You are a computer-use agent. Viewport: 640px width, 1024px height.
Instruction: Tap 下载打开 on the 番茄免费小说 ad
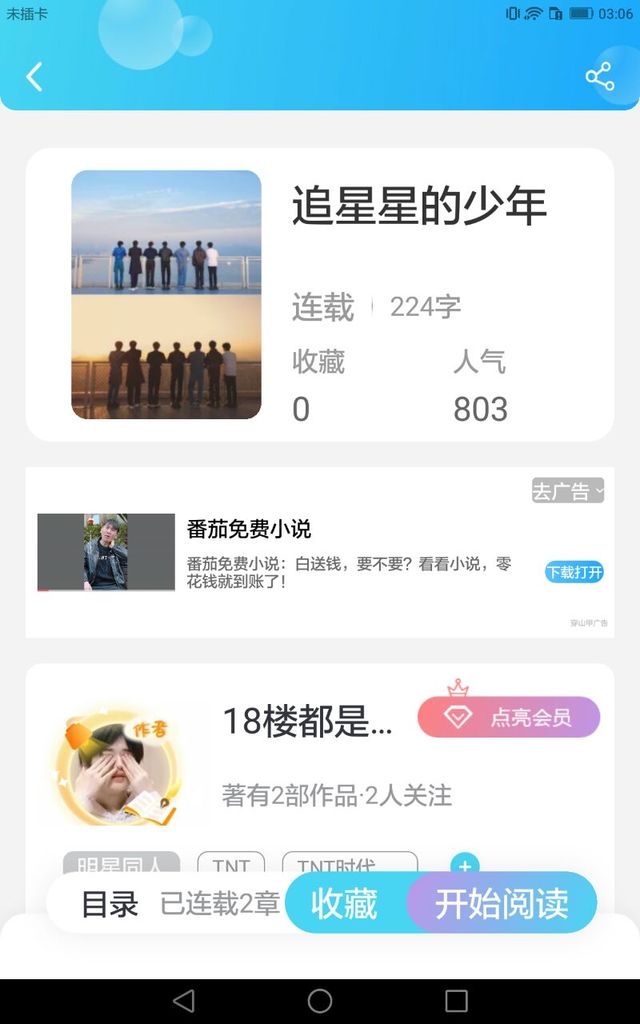coord(574,572)
